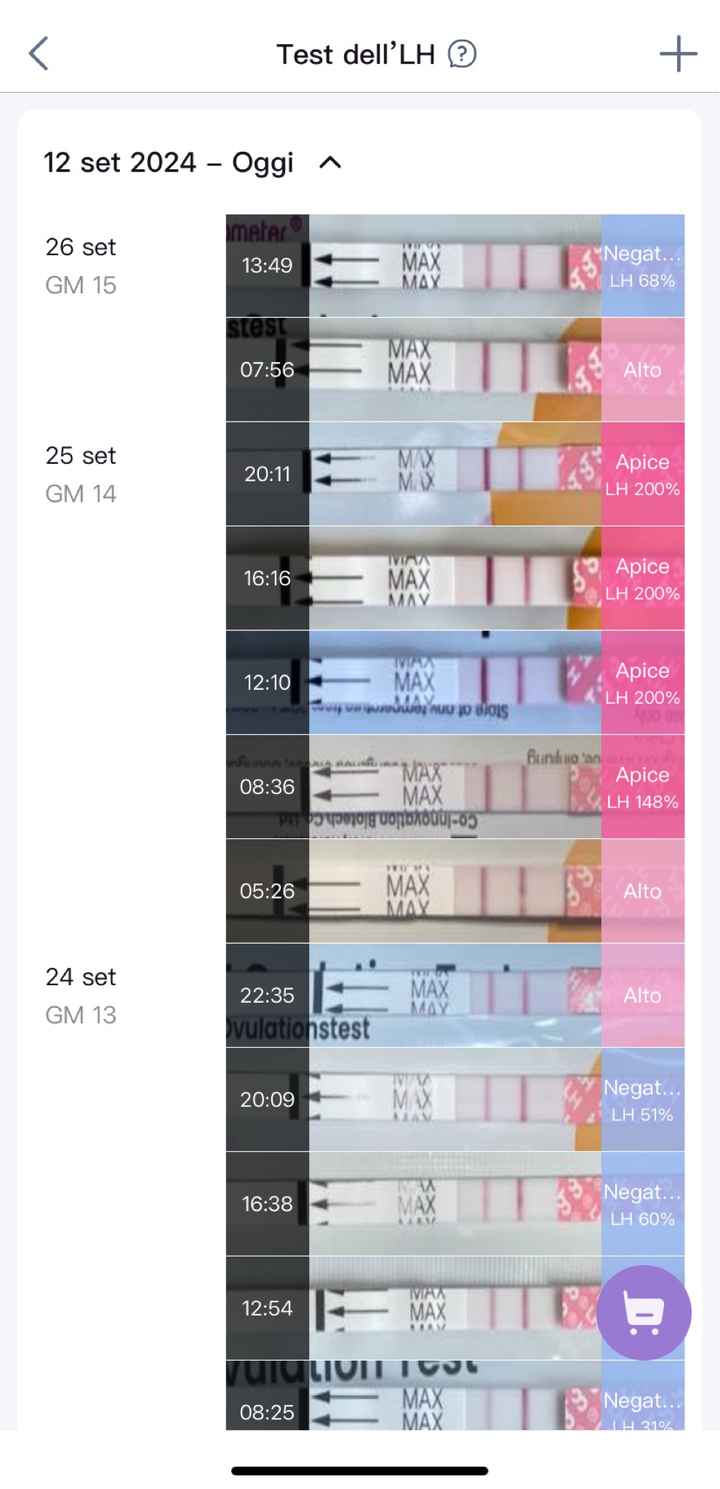Open the help icon next to Test dell'LH
Screen dimensions: 720x1489
tap(462, 54)
